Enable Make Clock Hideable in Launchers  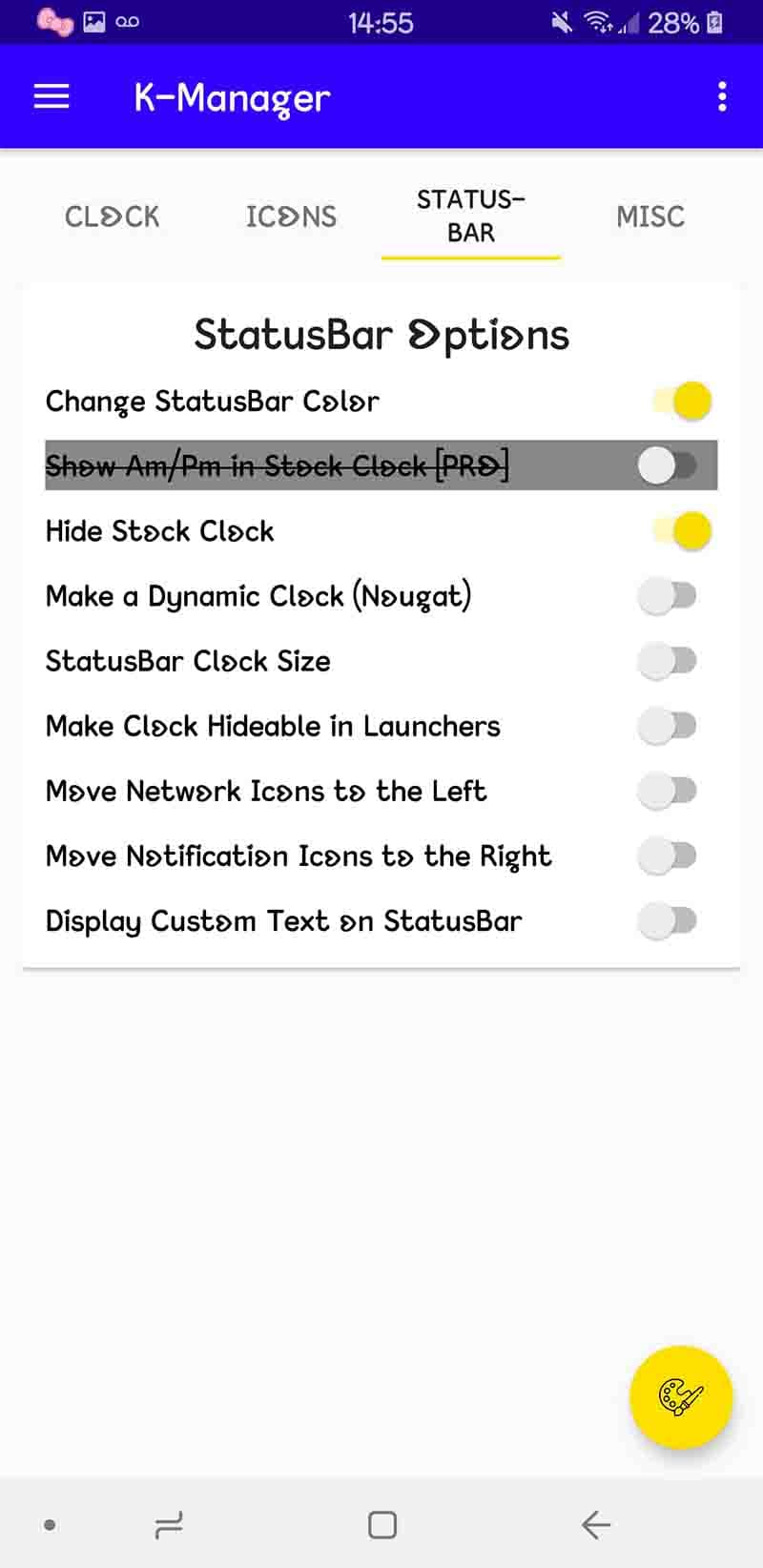pyautogui.click(x=667, y=726)
